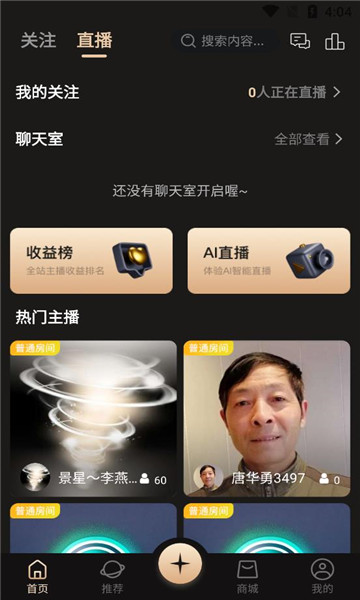Enter 唐华勇3497 live room
360x600 pixels.
pos(267,419)
